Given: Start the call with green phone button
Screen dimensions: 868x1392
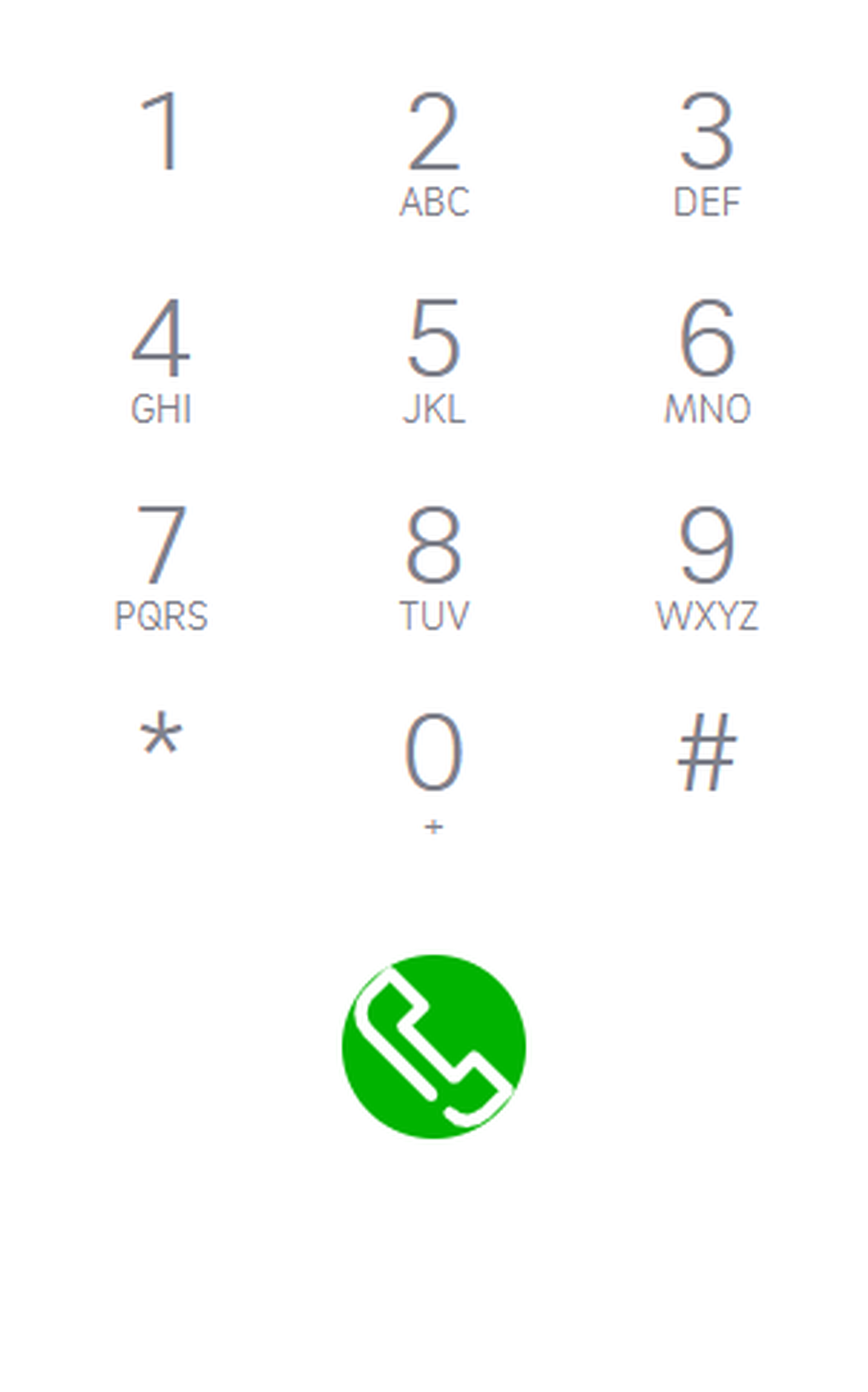Looking at the screenshot, I should coord(434,1046).
